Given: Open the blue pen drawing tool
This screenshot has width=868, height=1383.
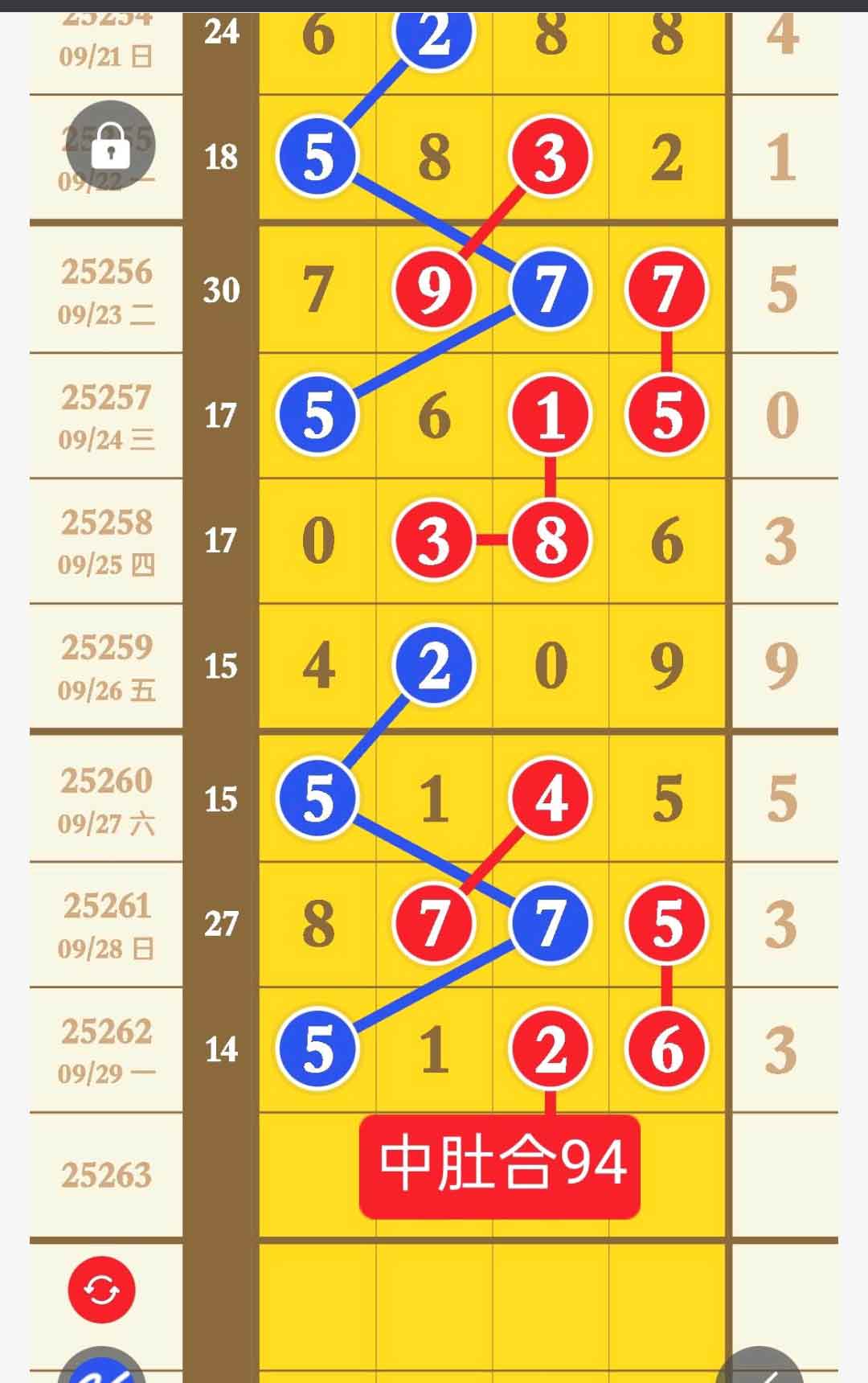Looking at the screenshot, I should (x=103, y=1371).
